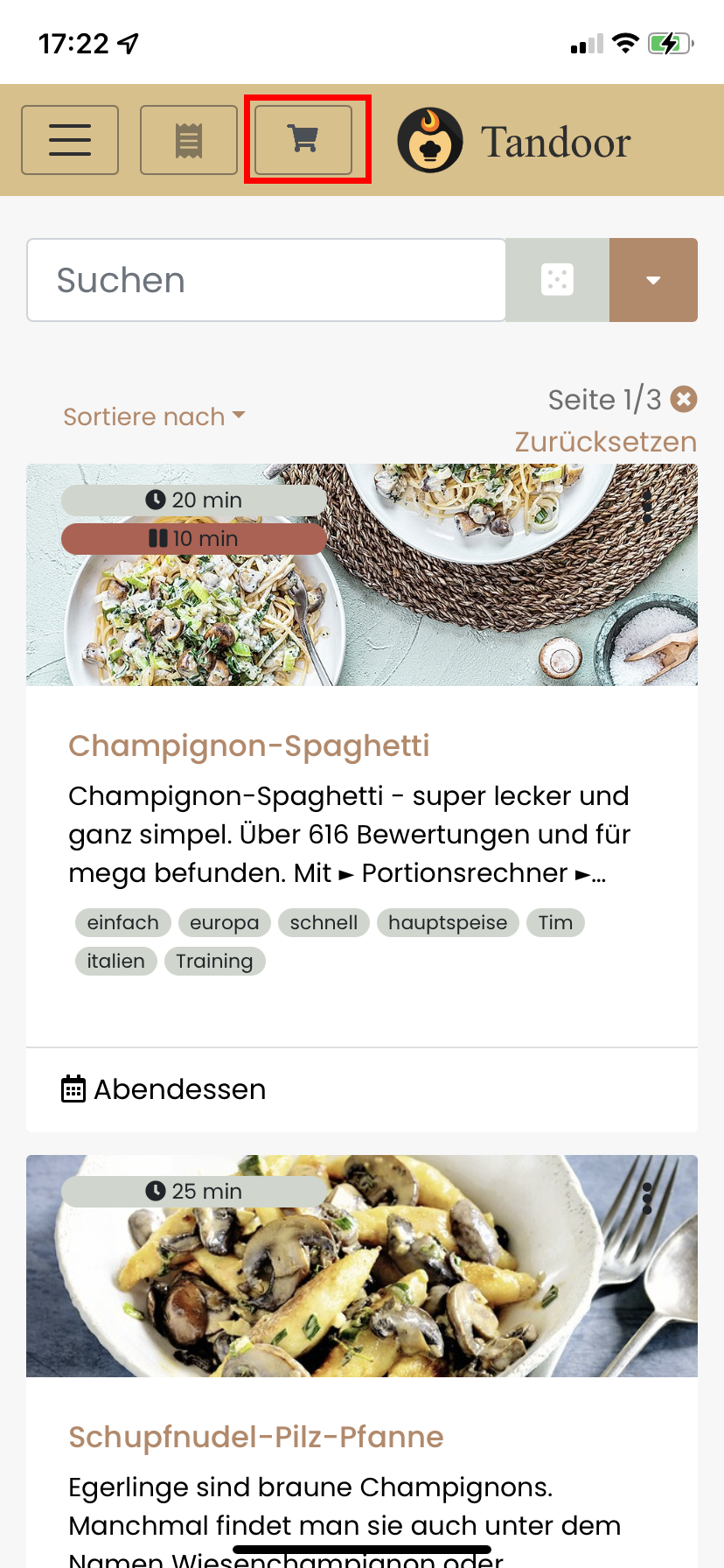Select the hauptspeise tag
Screen dimensions: 724x1568
(x=448, y=922)
